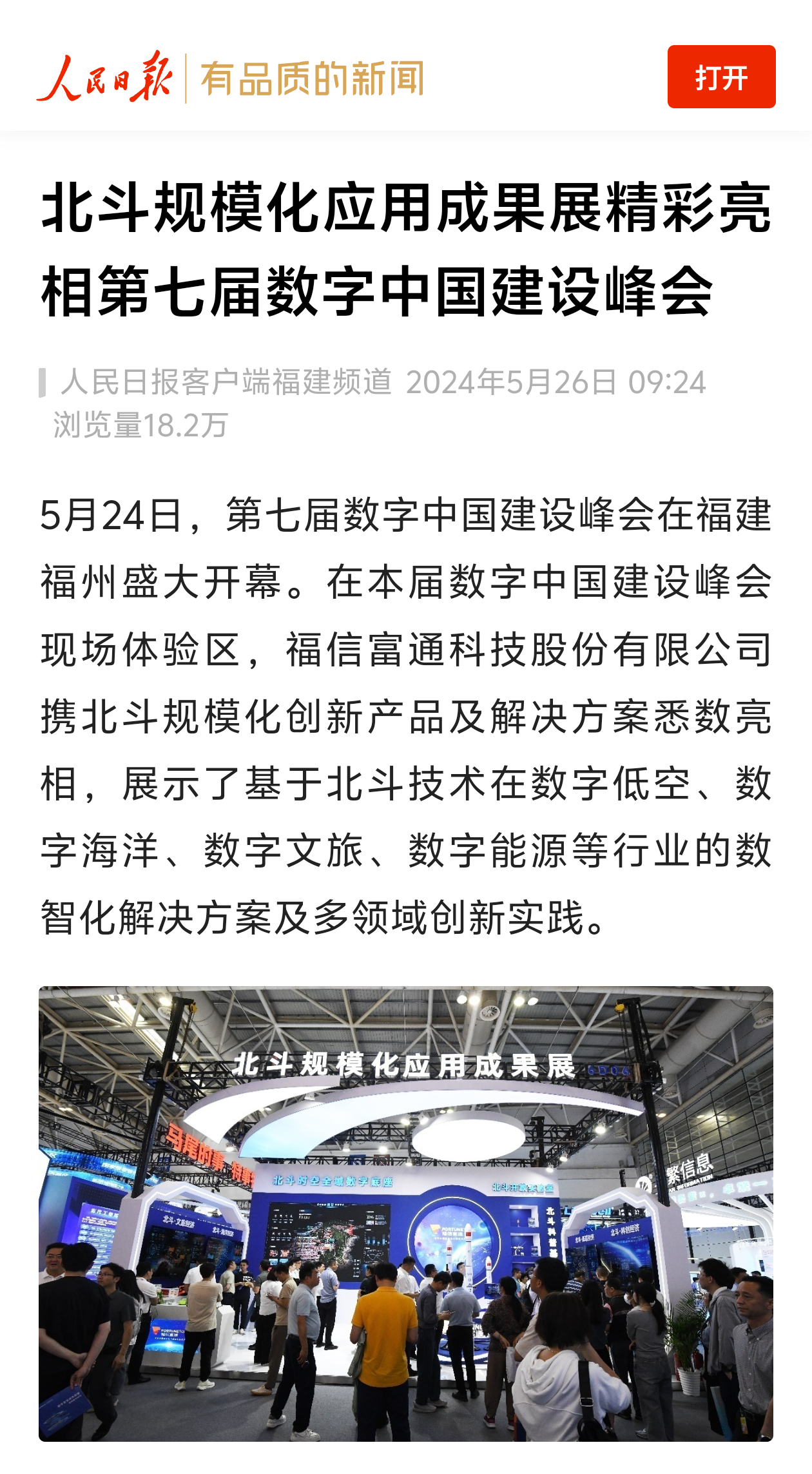
Task: Open the exhibition photo in the article
Action: (405, 1213)
